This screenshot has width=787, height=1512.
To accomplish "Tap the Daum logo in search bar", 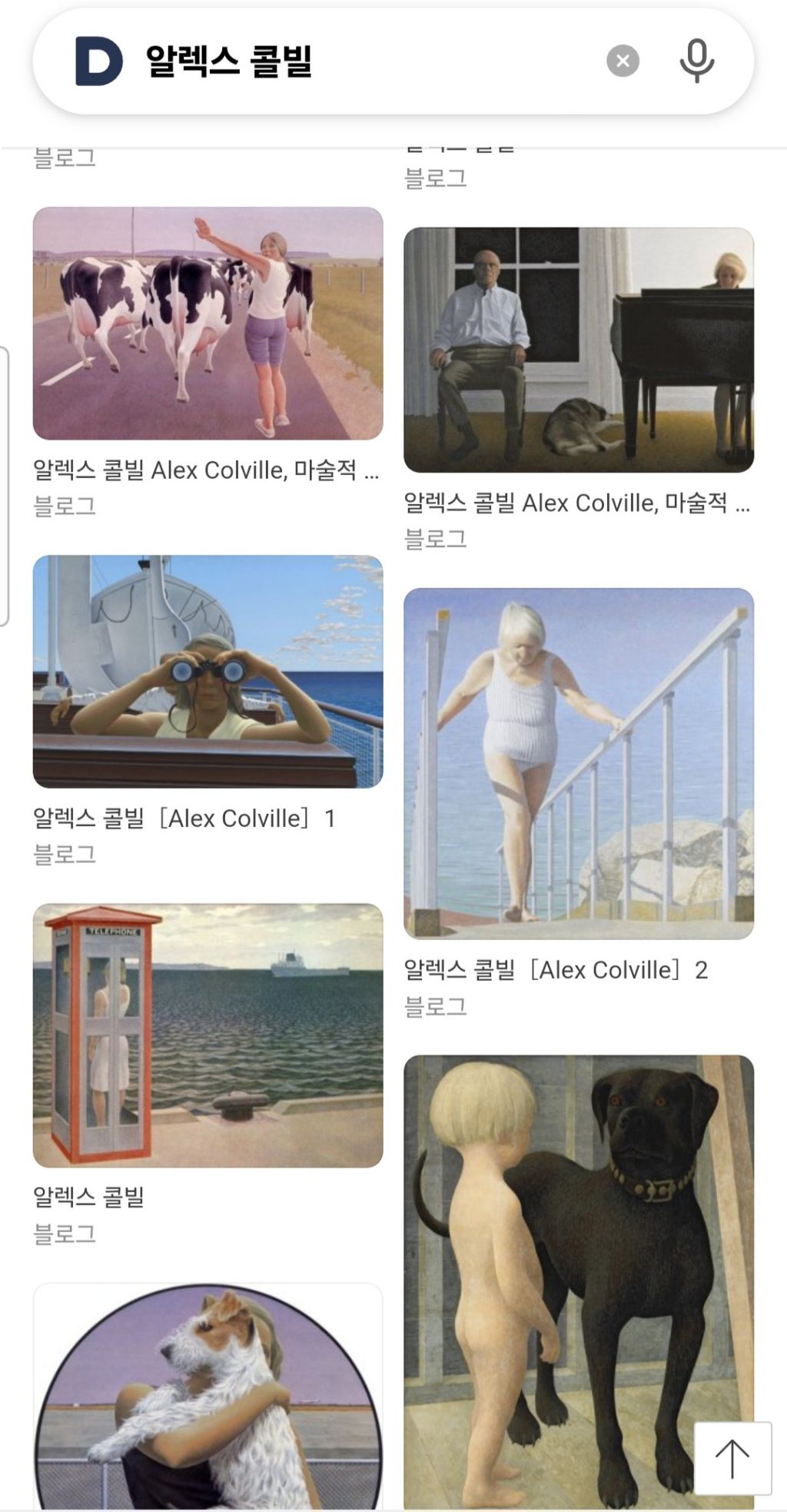I will [x=98, y=61].
